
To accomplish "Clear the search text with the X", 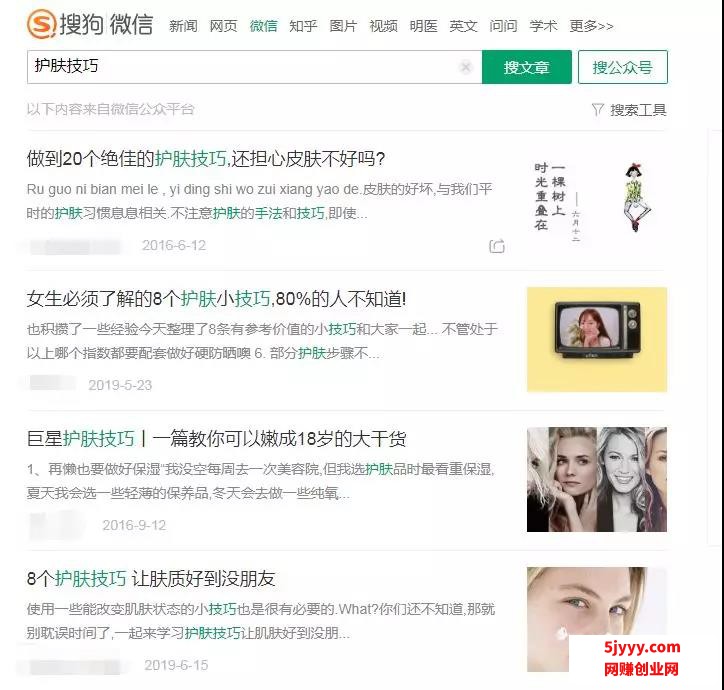I will coord(465,67).
